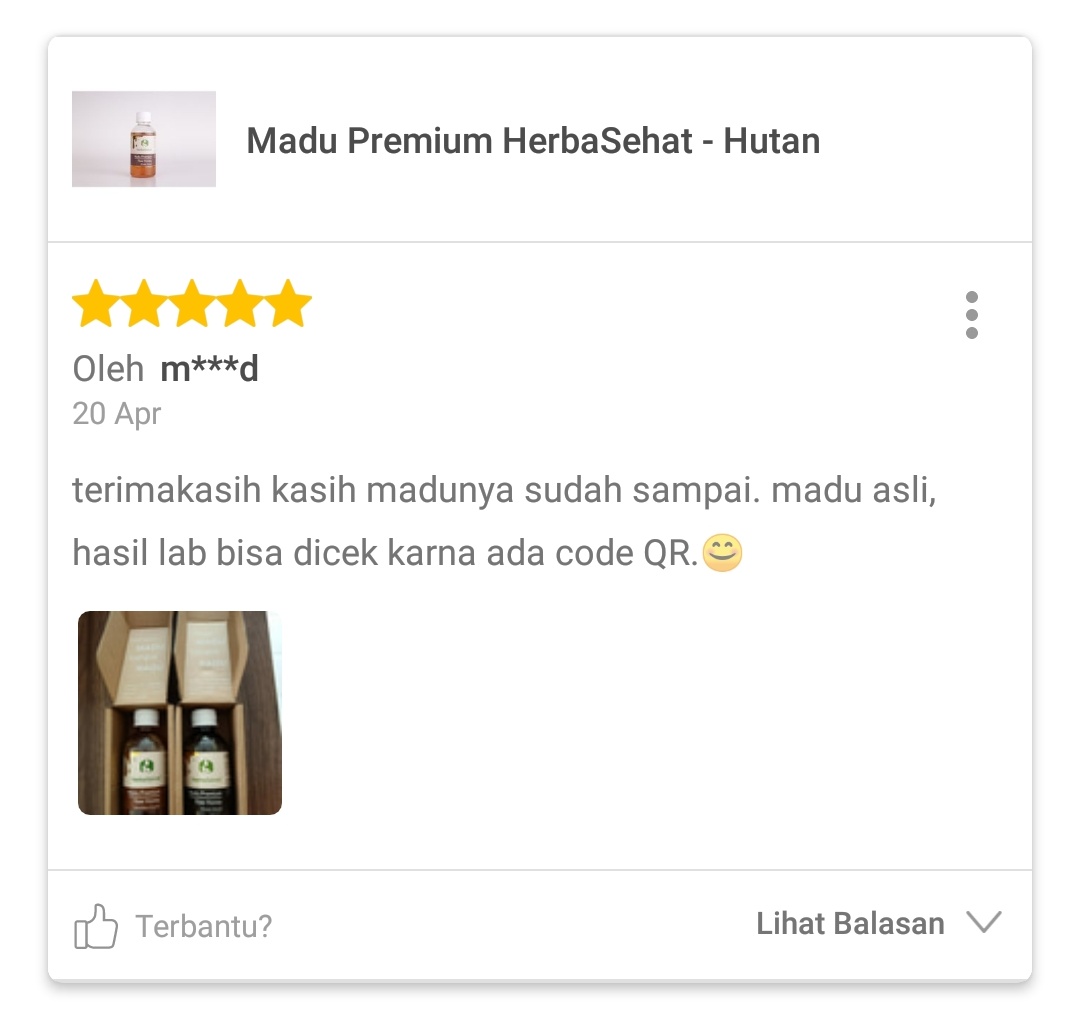This screenshot has width=1080, height=1026.
Task: Open the three-dot menu on m***d's review
Action: tap(971, 315)
